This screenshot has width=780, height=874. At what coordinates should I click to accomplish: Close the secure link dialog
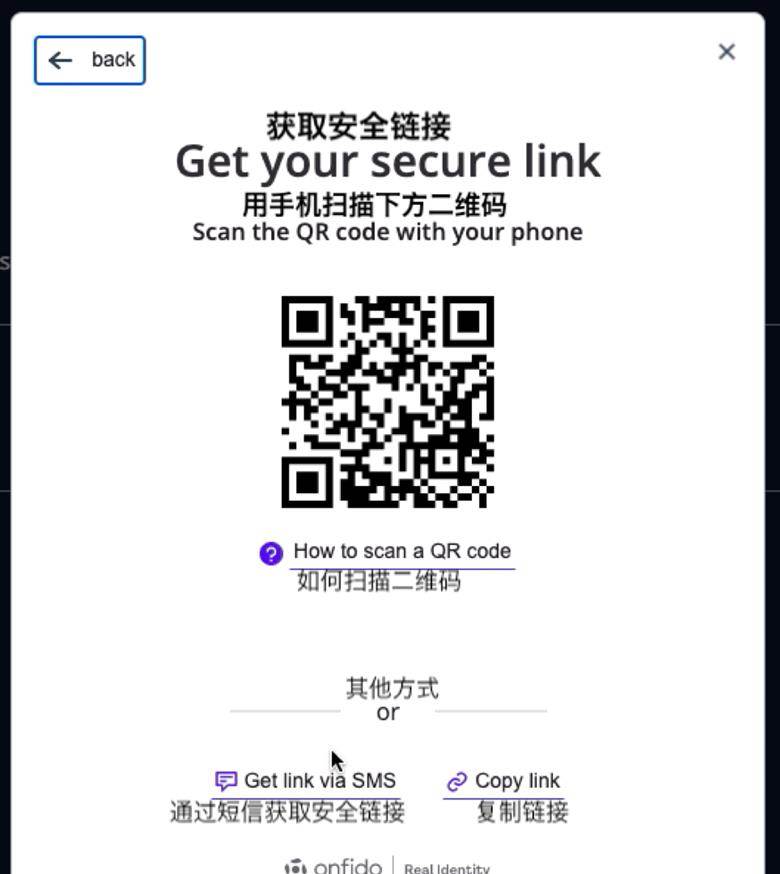point(727,52)
